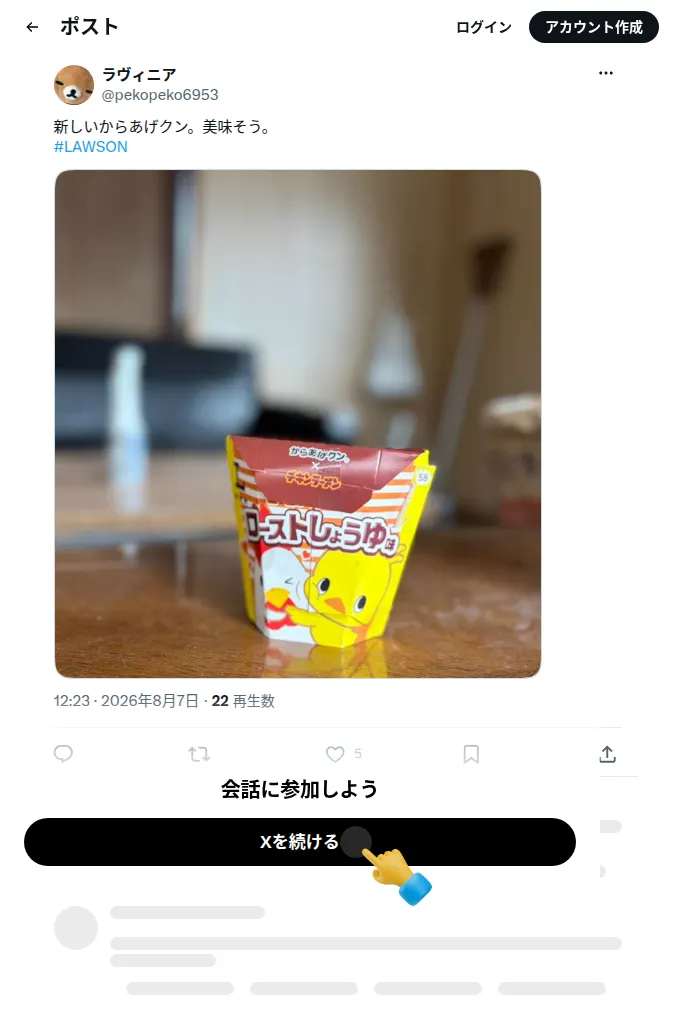The width and height of the screenshot is (675, 1011).
Task: Tap the Xを続ける button
Action: (300, 842)
